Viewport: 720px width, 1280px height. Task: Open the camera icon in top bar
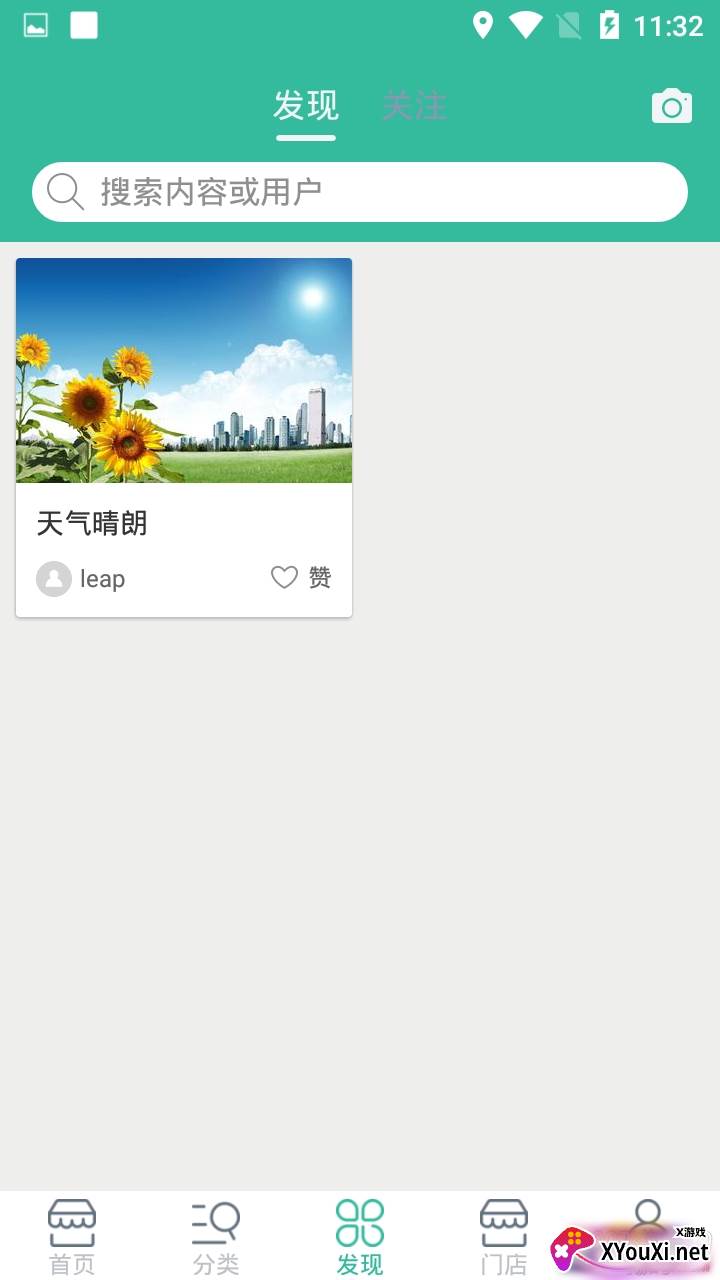coord(671,105)
